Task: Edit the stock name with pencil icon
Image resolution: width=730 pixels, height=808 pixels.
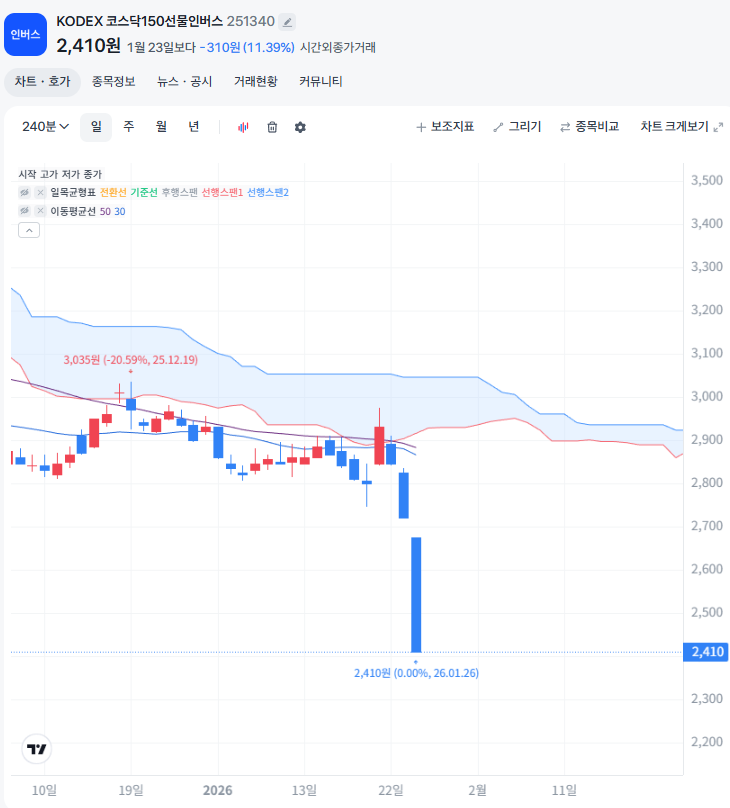Action: coord(288,21)
